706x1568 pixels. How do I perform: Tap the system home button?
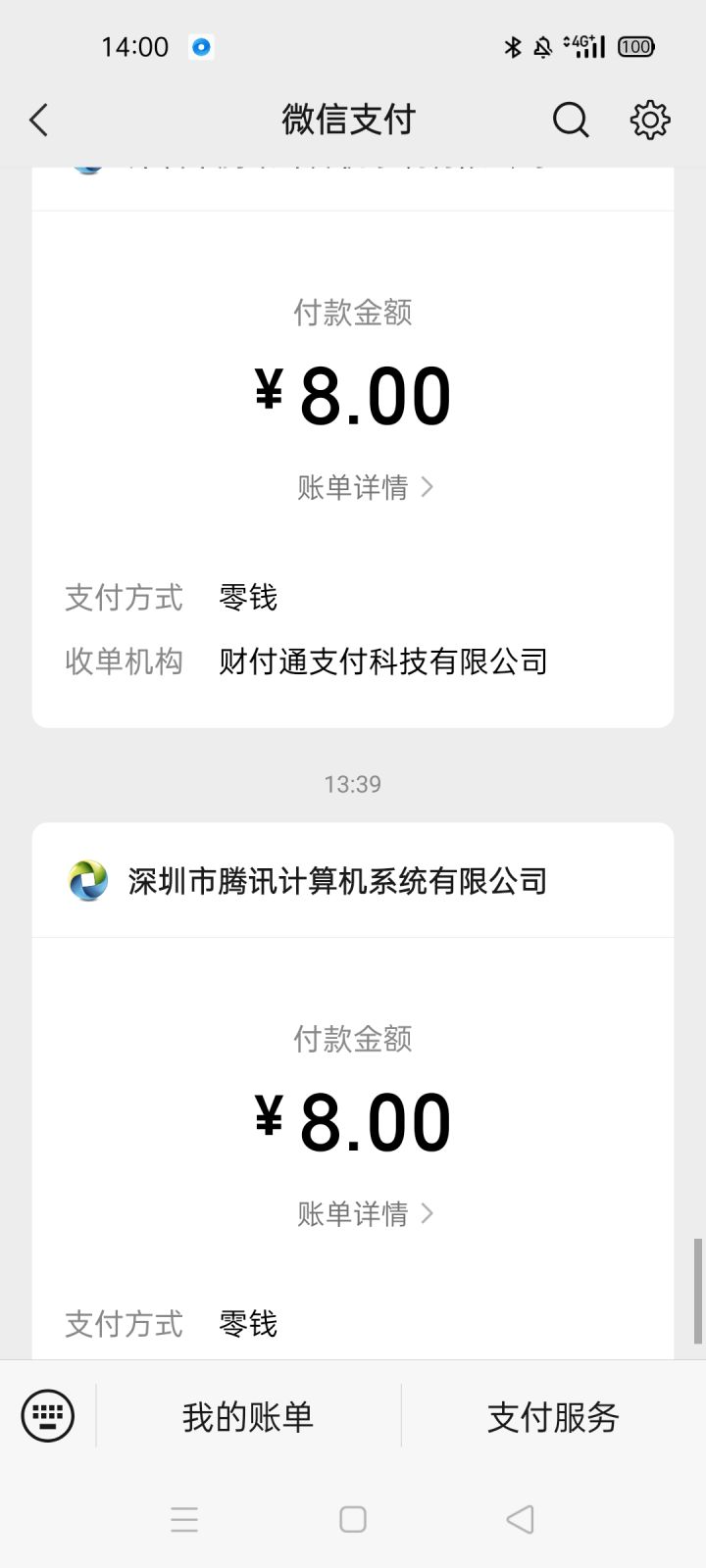[x=353, y=1519]
